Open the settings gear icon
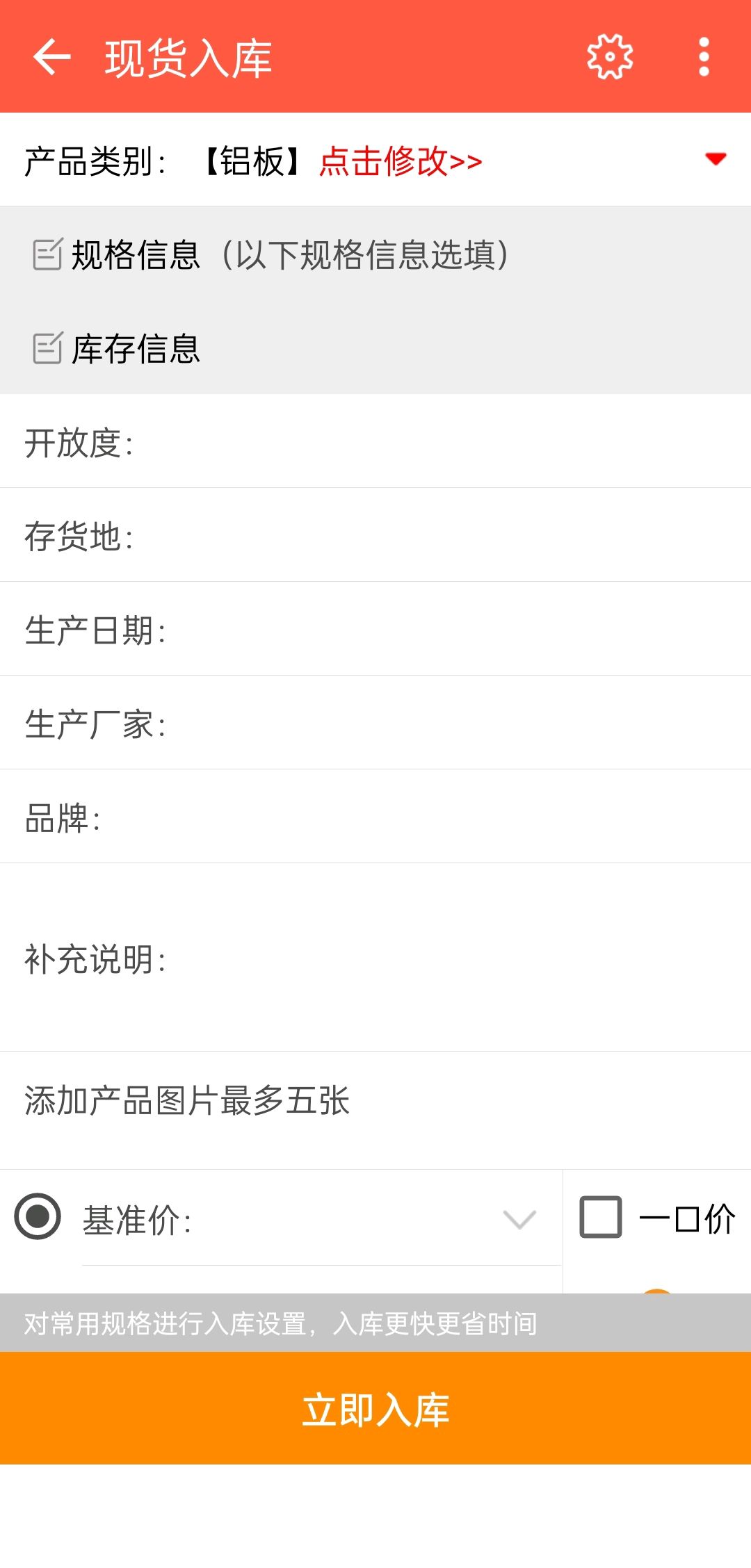Image resolution: width=751 pixels, height=1568 pixels. [x=610, y=57]
